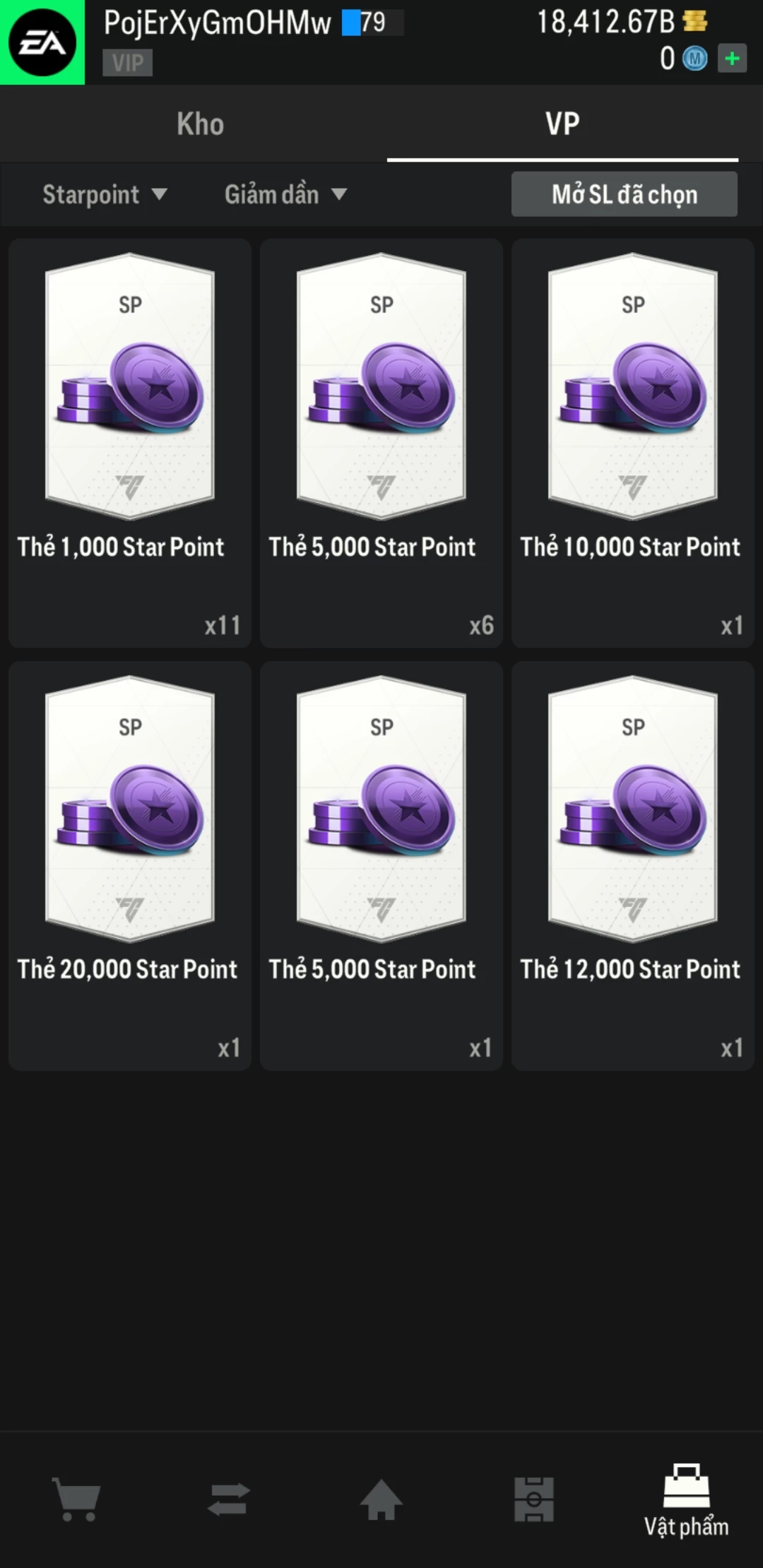Open the Thẻ 10,000 Star Point card
The height and width of the screenshot is (1568, 763).
633,443
